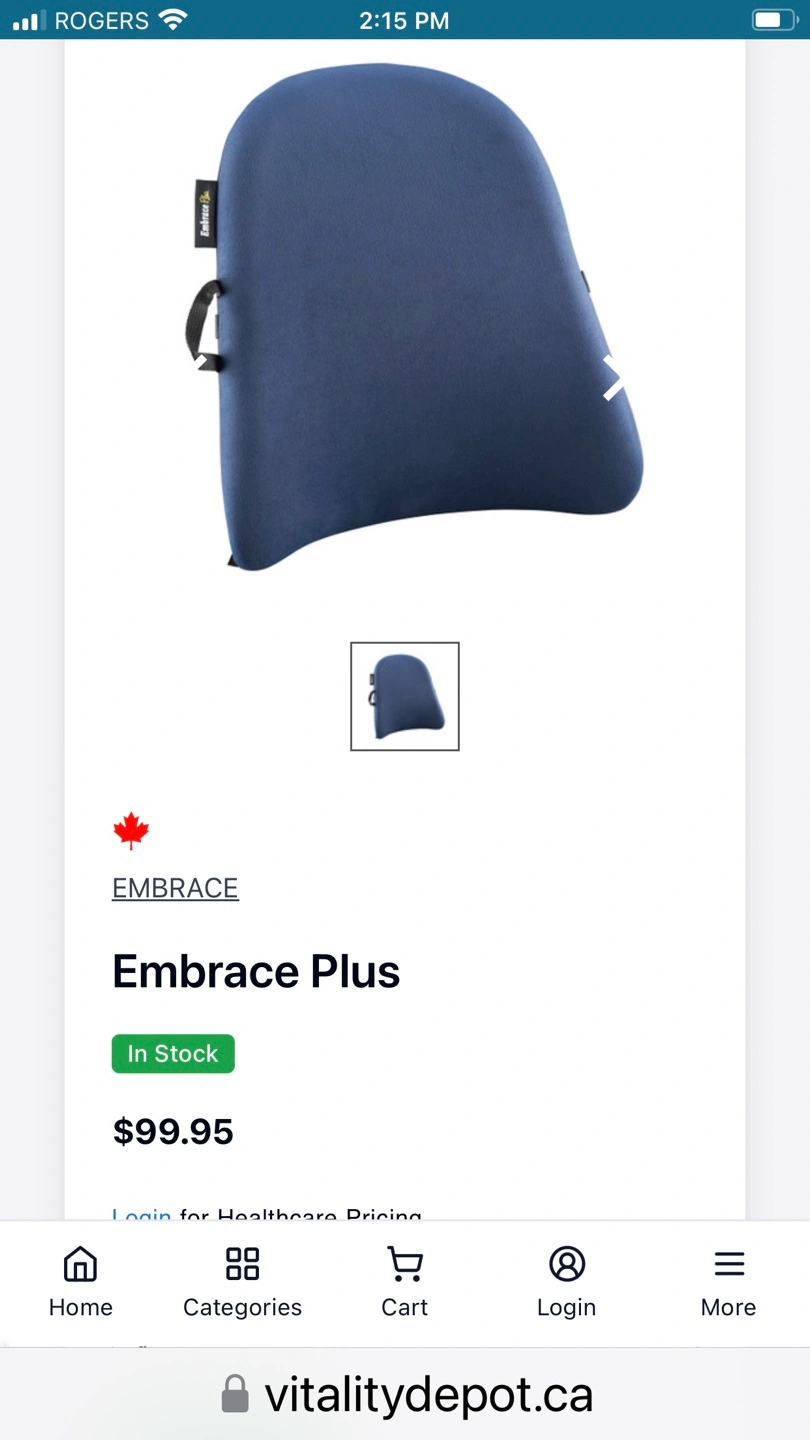The height and width of the screenshot is (1440, 810).
Task: Open the More menu
Action: [729, 1283]
